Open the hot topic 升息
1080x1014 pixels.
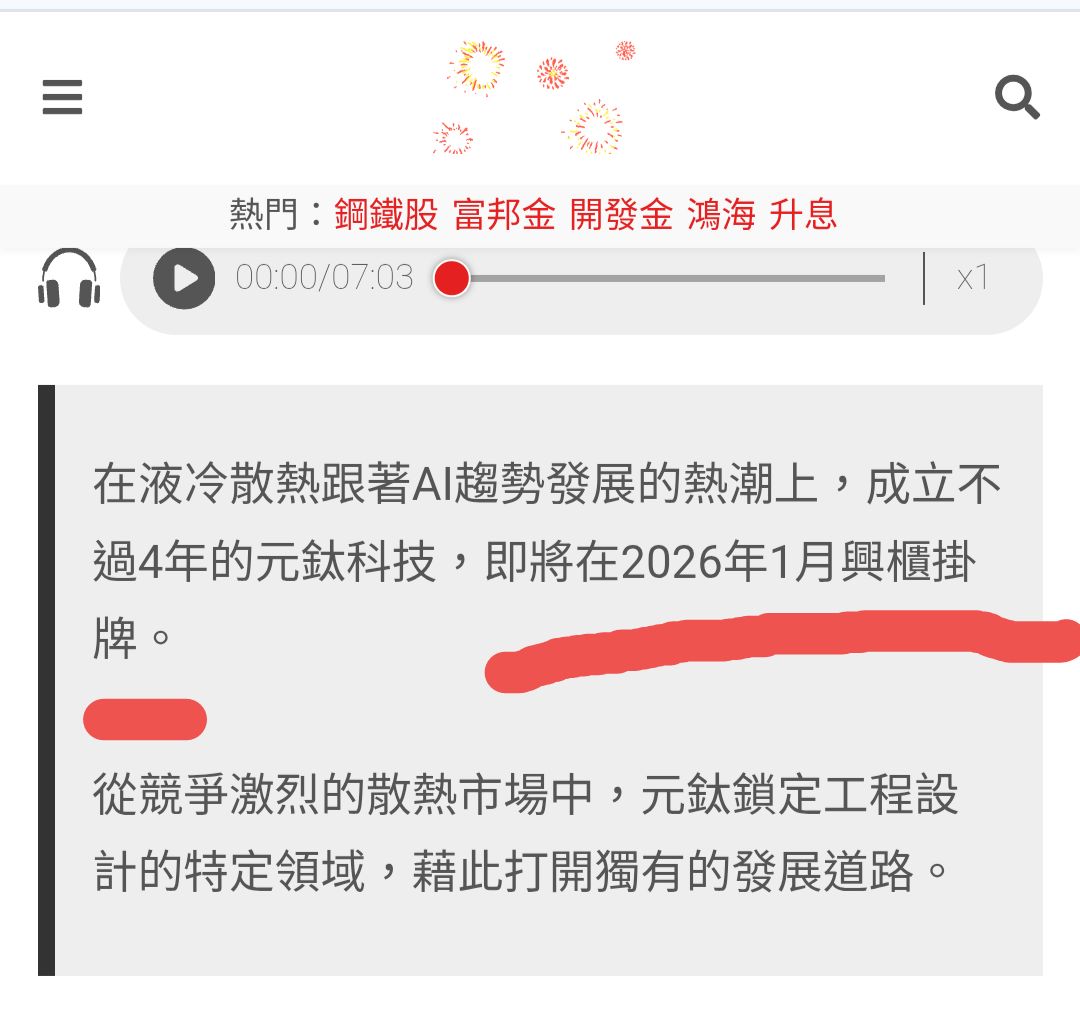tap(803, 215)
